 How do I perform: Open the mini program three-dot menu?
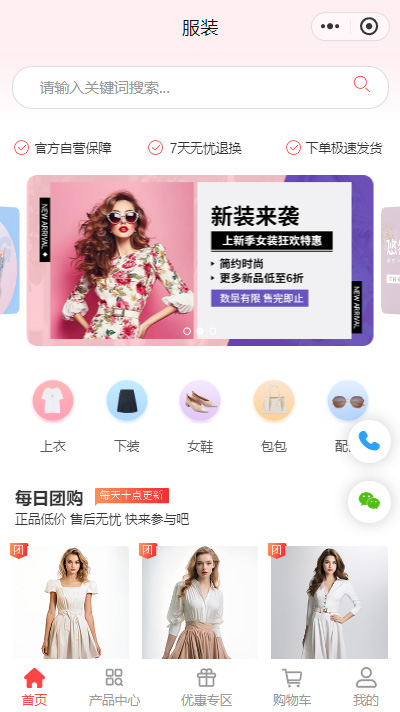330,26
